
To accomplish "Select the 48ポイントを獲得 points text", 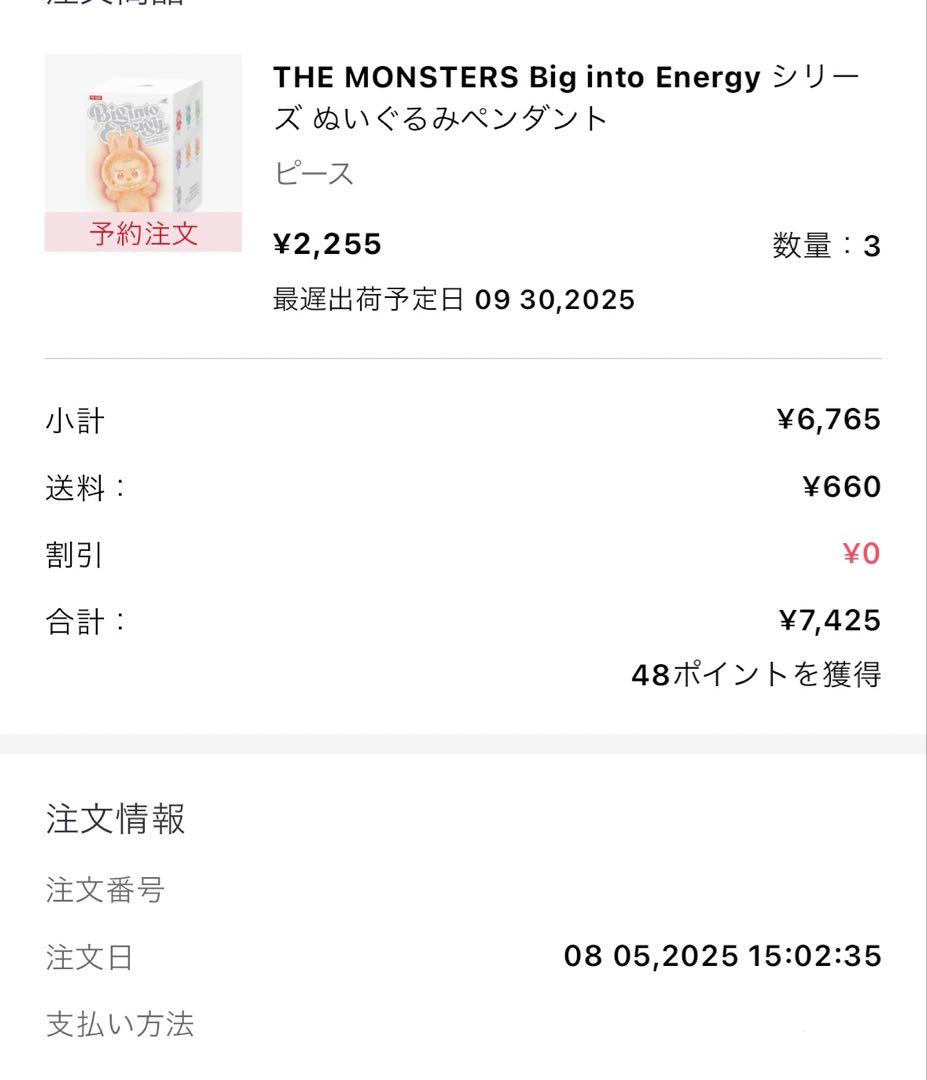I will (x=756, y=675).
